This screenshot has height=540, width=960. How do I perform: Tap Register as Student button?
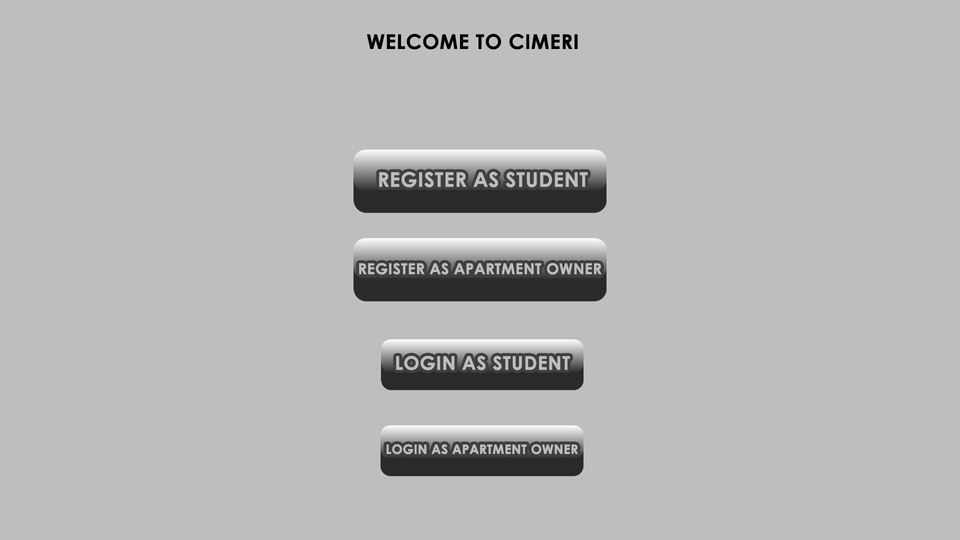480,181
